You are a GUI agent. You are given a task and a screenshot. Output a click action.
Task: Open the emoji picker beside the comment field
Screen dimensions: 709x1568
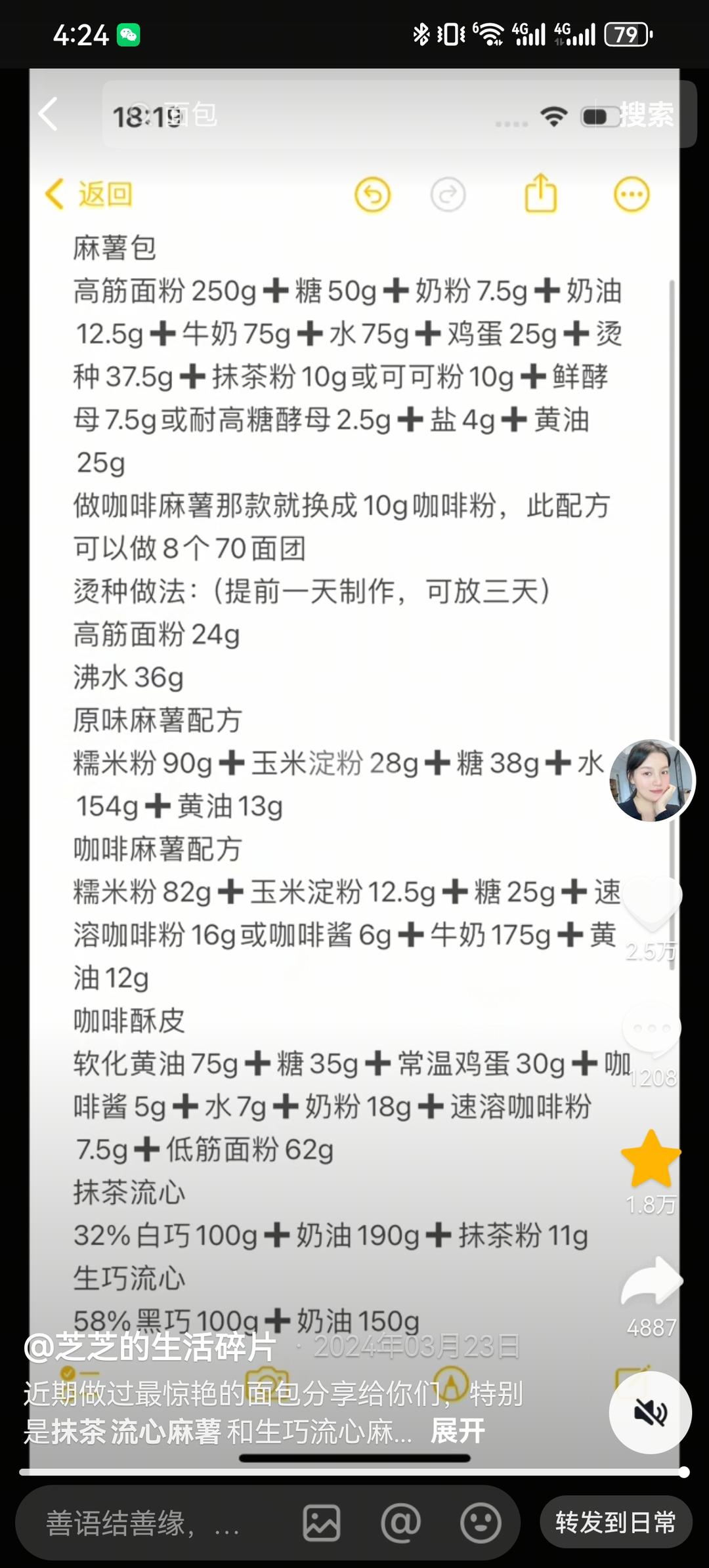480,1523
